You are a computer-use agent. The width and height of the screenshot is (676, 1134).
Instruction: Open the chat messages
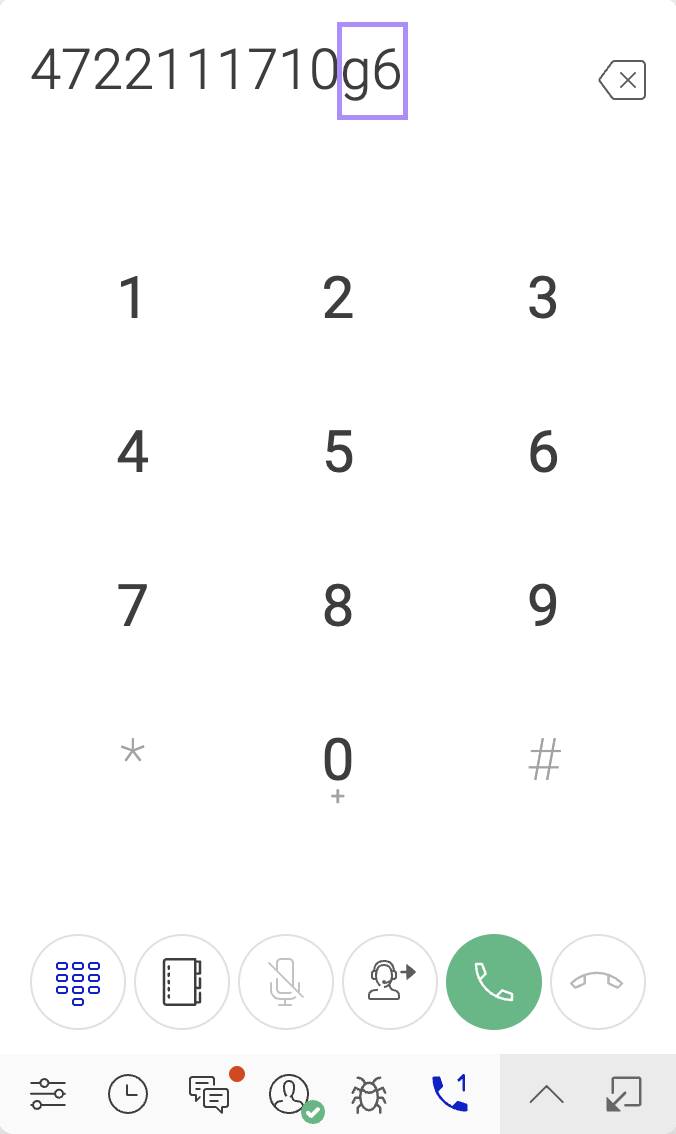210,1094
